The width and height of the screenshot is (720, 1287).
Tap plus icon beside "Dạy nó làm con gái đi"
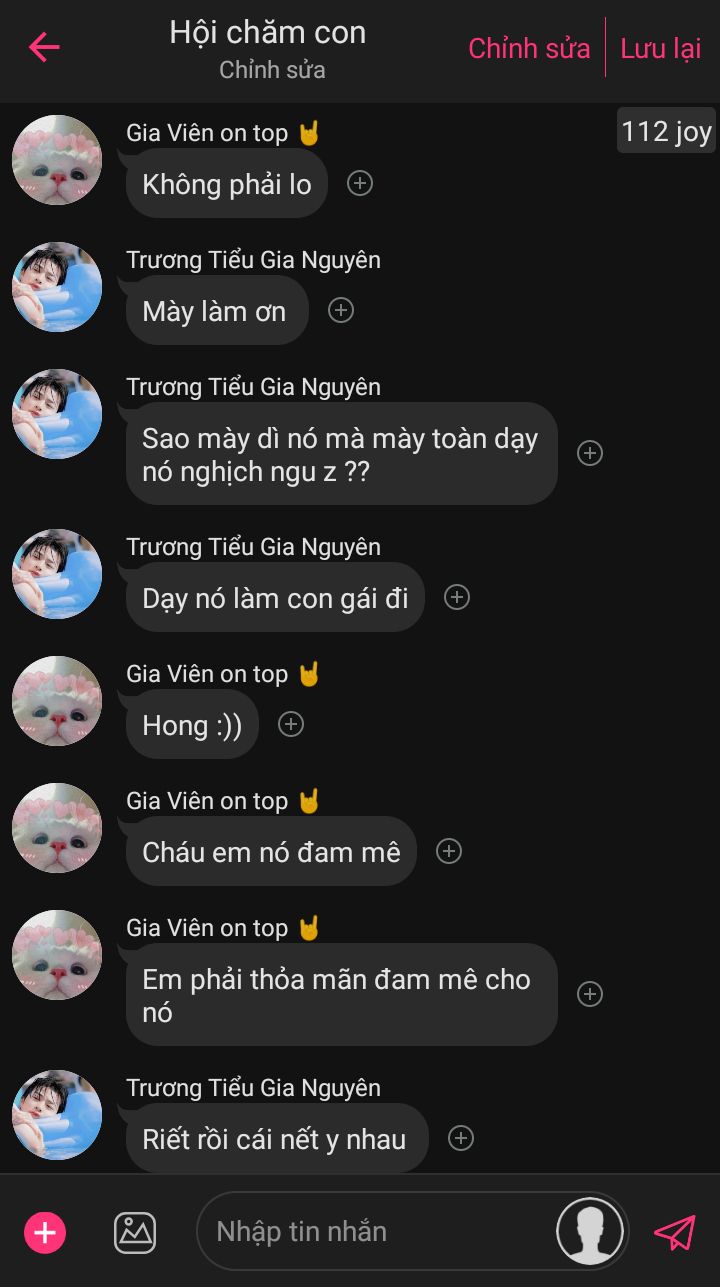(x=457, y=597)
